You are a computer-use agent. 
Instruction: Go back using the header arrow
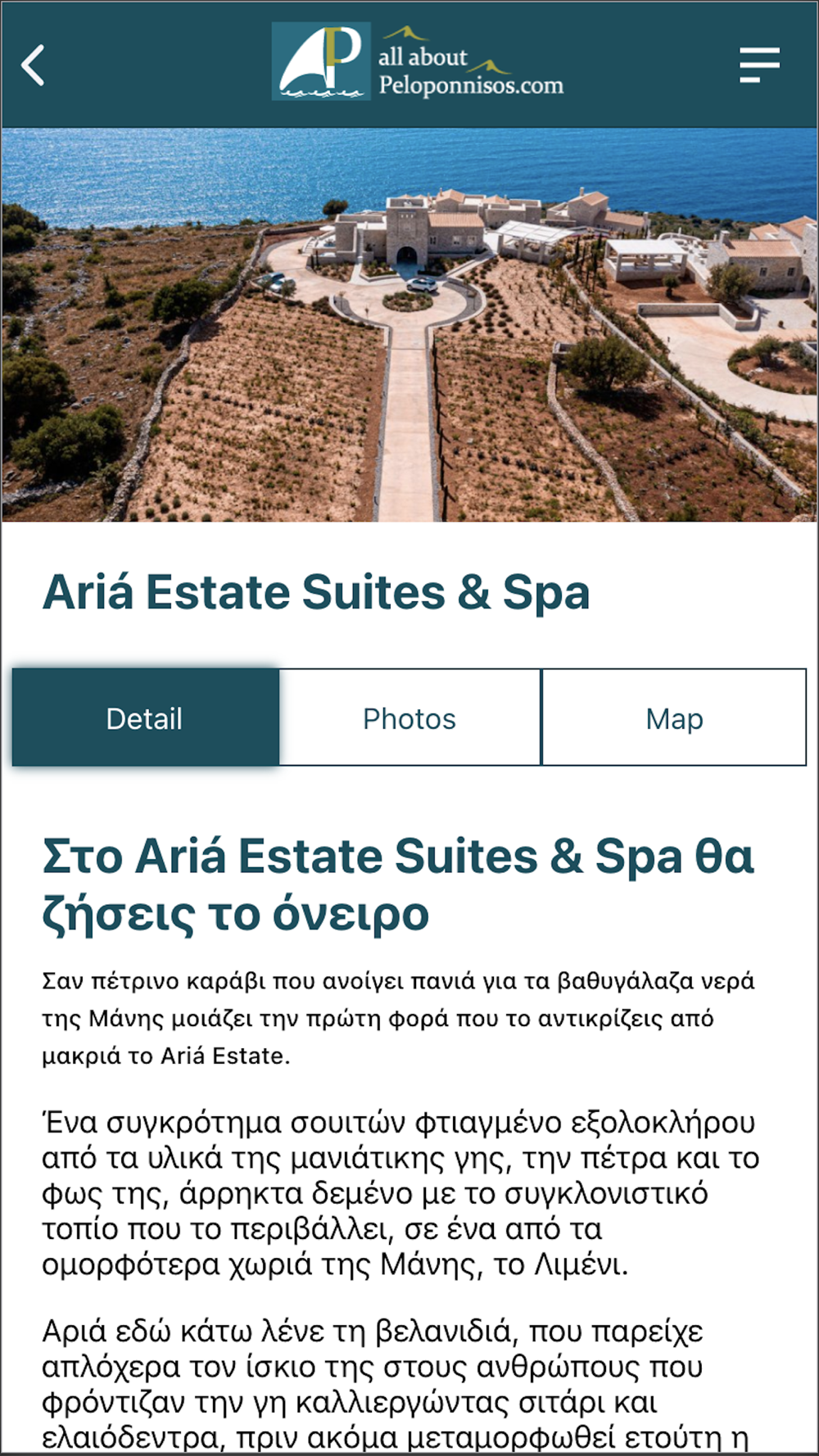[x=33, y=66]
